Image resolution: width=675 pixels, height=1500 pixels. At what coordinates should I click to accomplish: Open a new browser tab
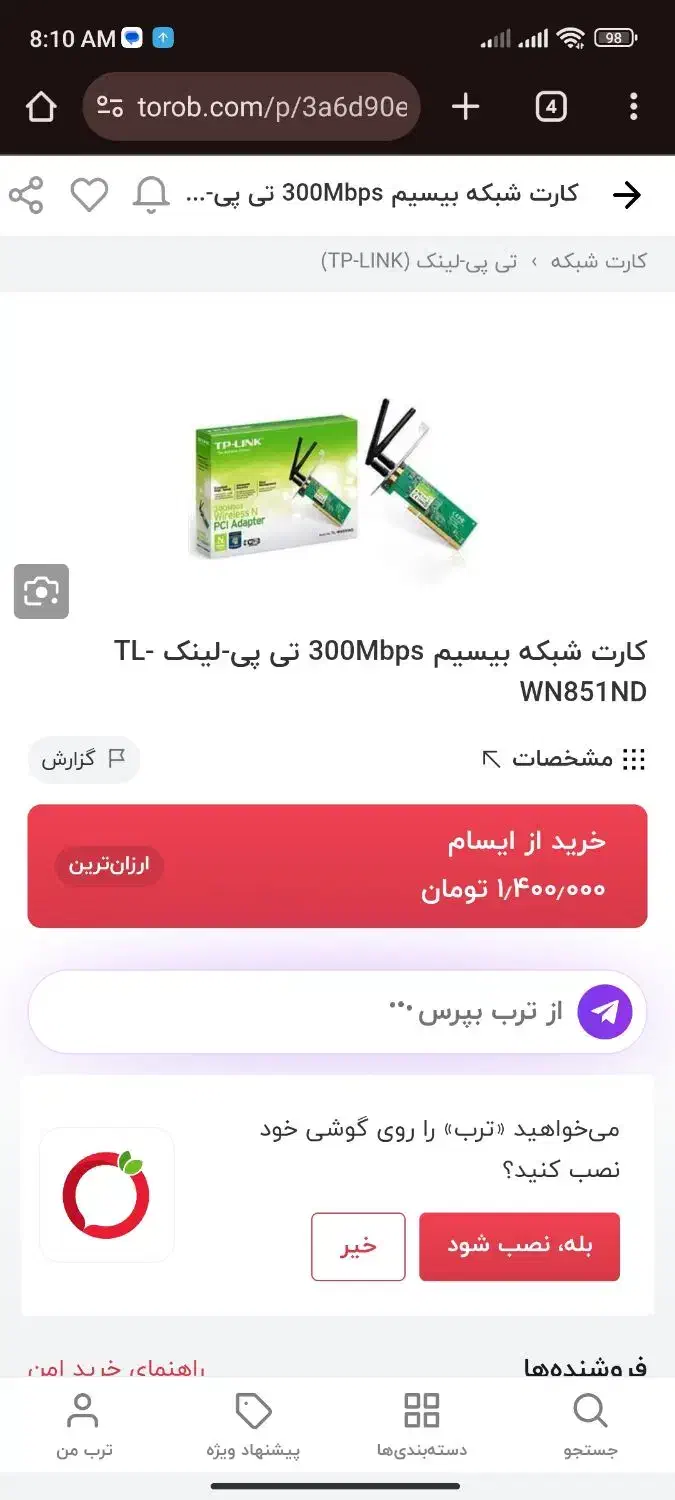click(466, 107)
